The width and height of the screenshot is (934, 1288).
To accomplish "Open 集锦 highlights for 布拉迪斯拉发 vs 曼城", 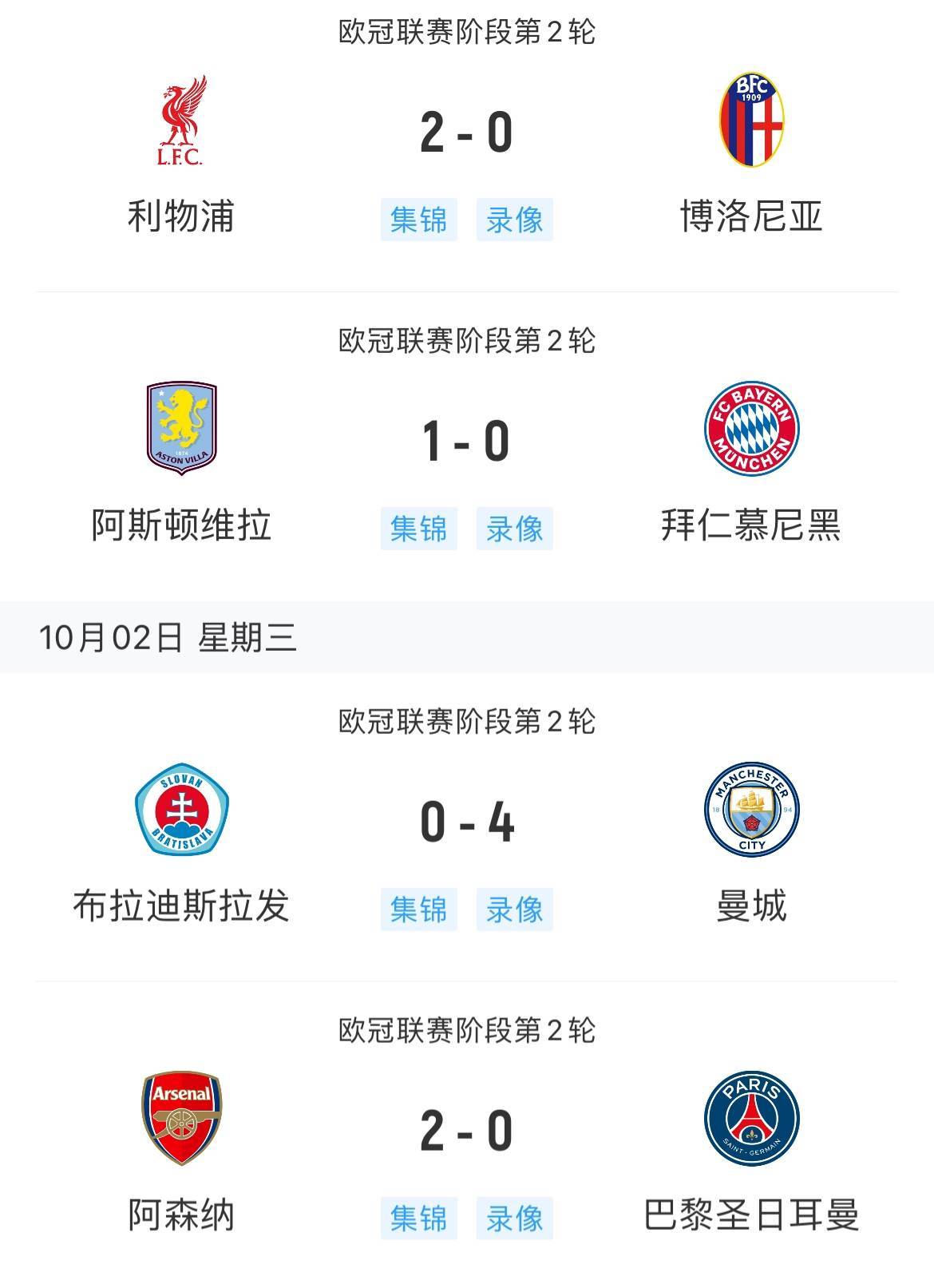I will pyautogui.click(x=418, y=910).
